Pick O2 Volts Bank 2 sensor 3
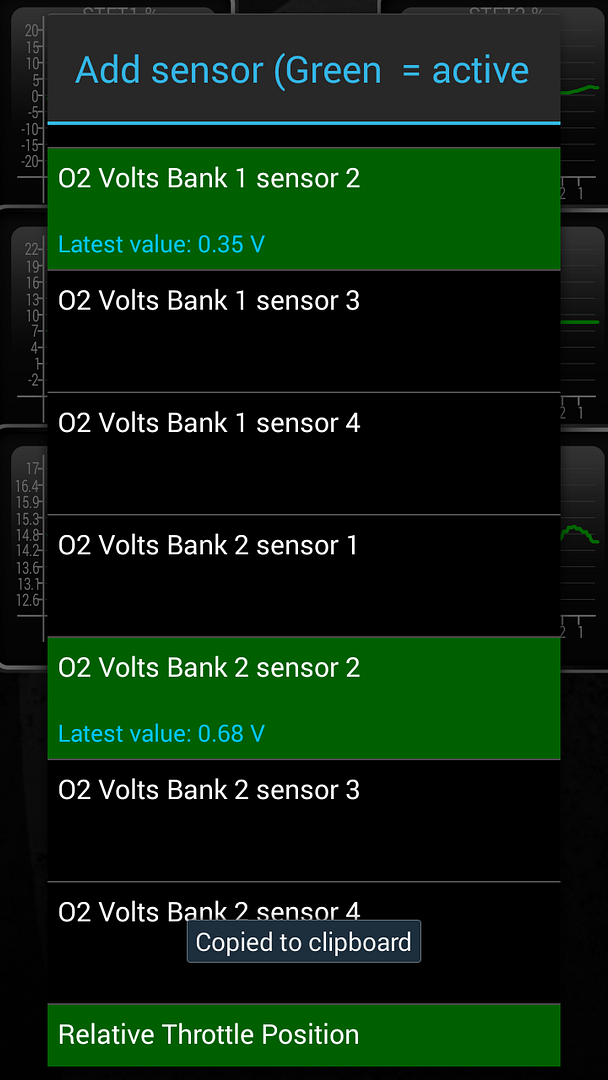The image size is (608, 1080). [303, 820]
